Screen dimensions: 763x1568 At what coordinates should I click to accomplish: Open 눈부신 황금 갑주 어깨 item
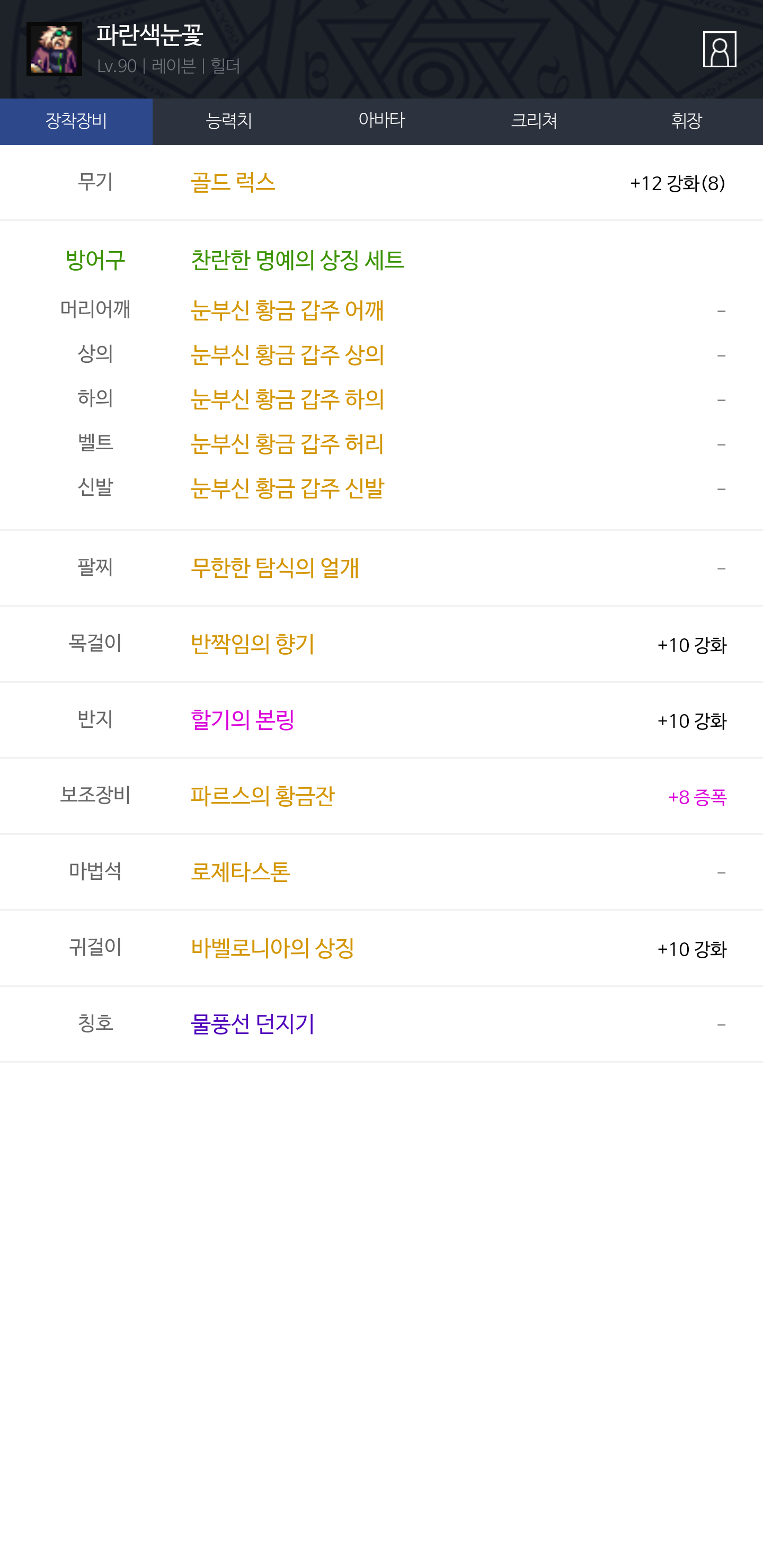click(x=287, y=310)
